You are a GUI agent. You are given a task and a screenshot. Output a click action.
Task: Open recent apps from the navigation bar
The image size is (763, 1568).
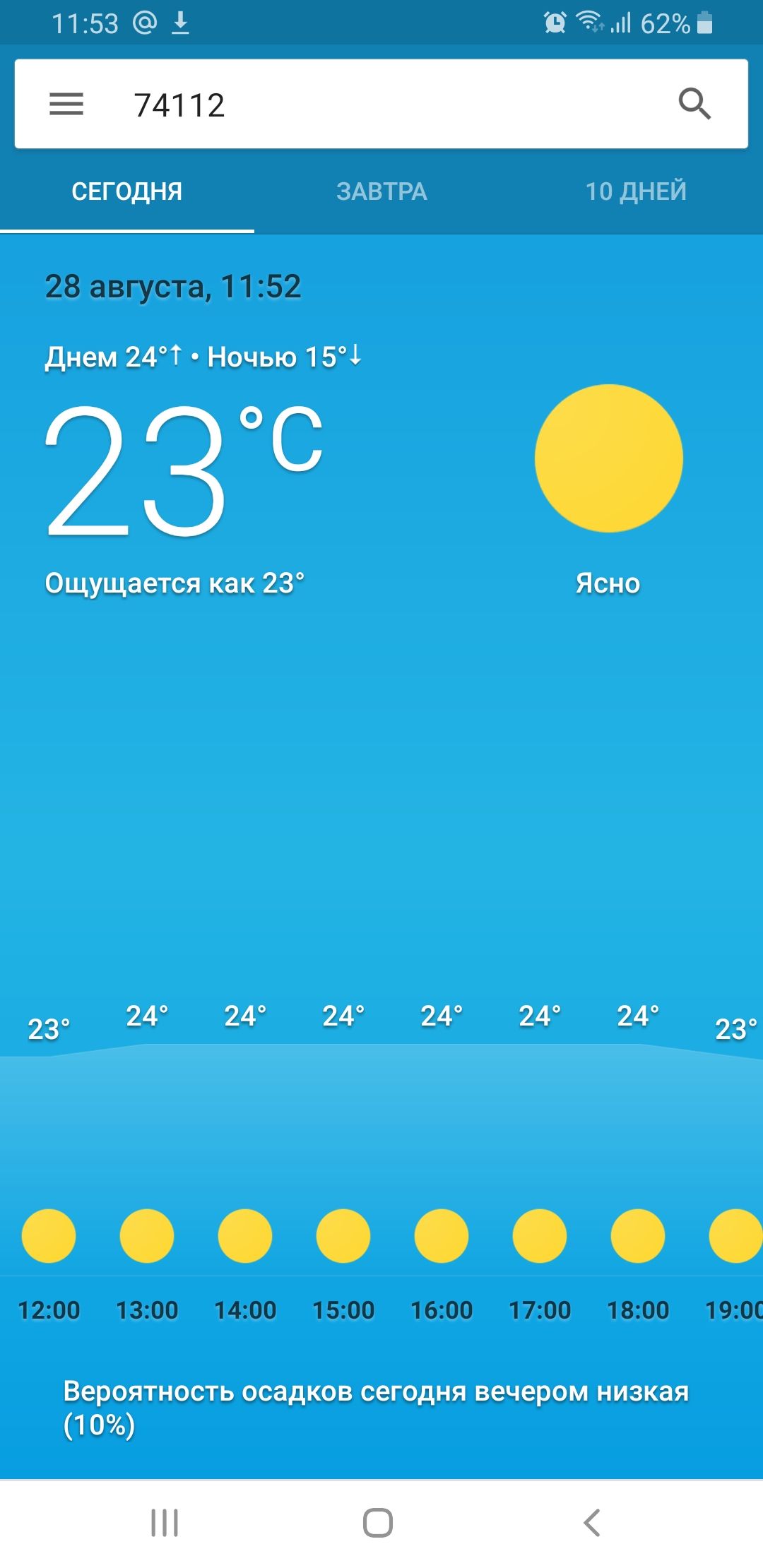pos(165,1523)
